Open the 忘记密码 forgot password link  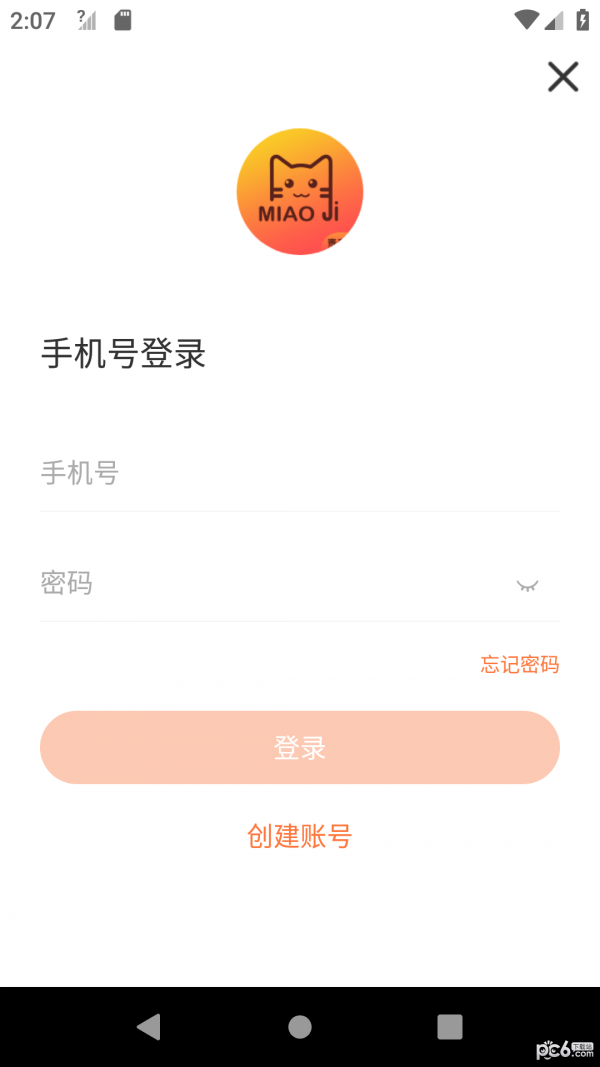(x=519, y=665)
